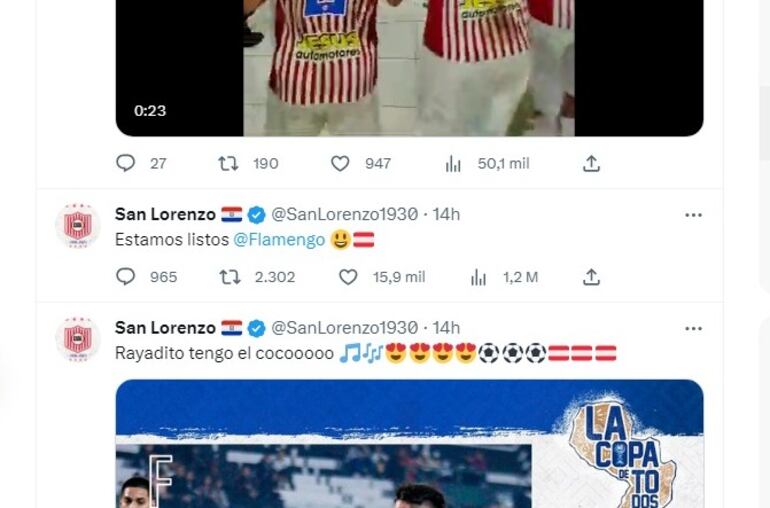This screenshot has width=770, height=508.
Task: Share the 'Estamos listos' tweet
Action: (x=591, y=277)
